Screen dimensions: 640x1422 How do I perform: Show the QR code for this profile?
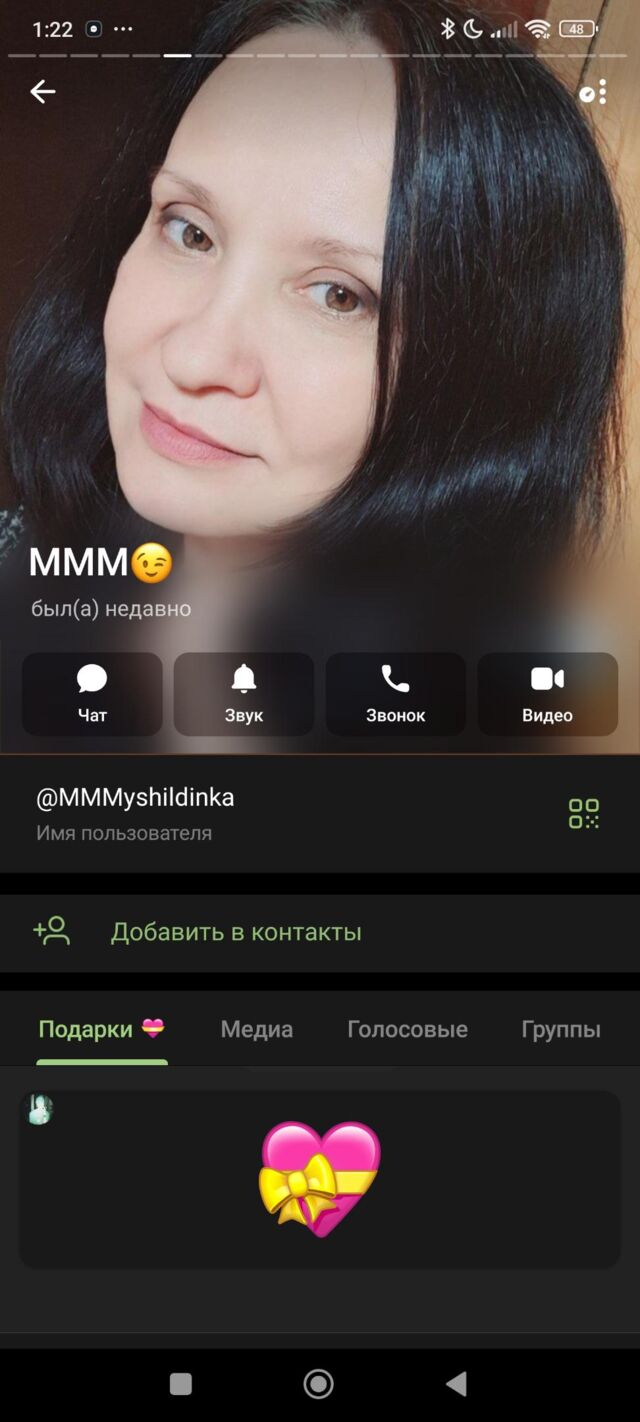(x=584, y=813)
